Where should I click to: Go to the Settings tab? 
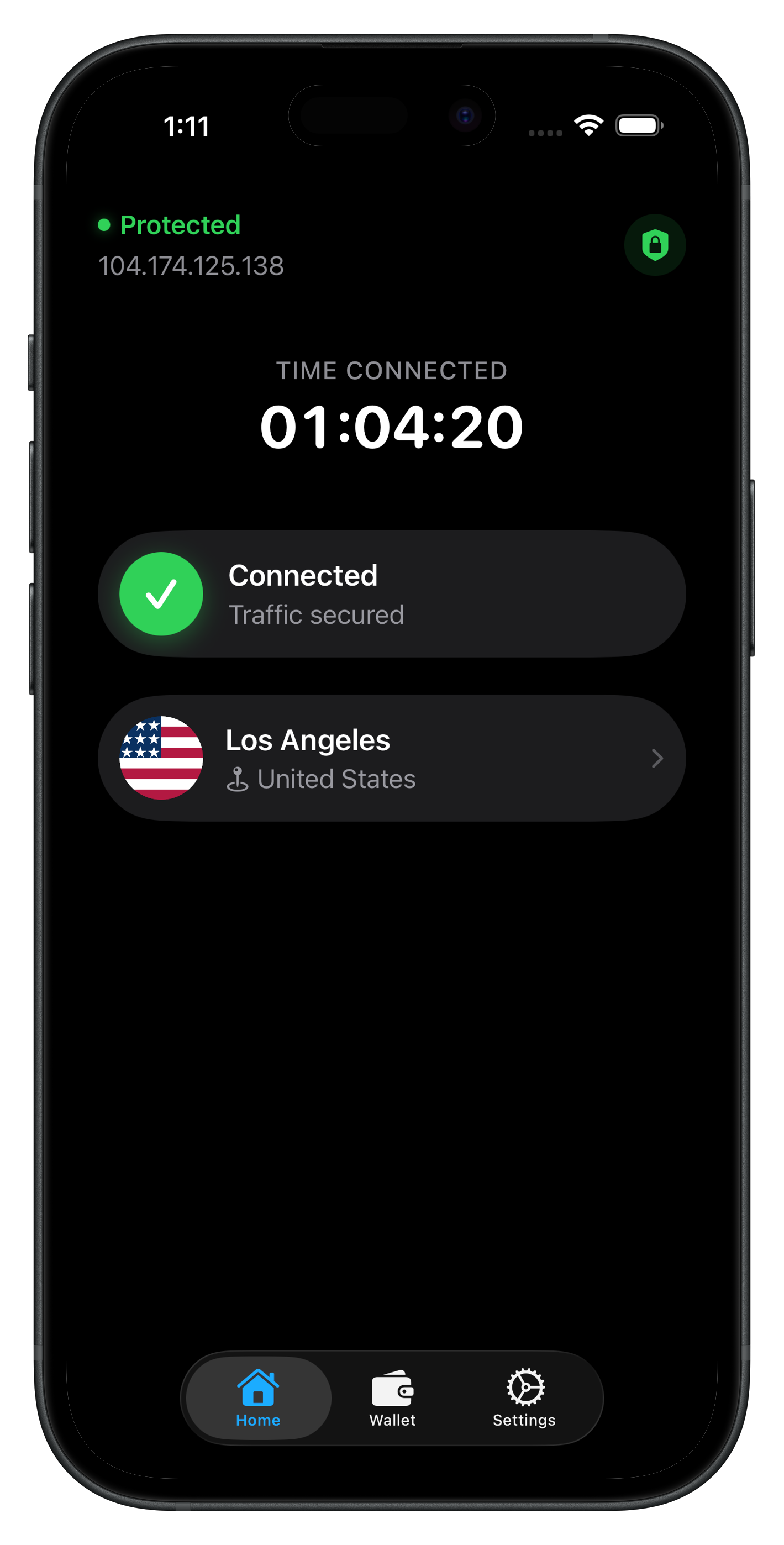(x=524, y=1398)
